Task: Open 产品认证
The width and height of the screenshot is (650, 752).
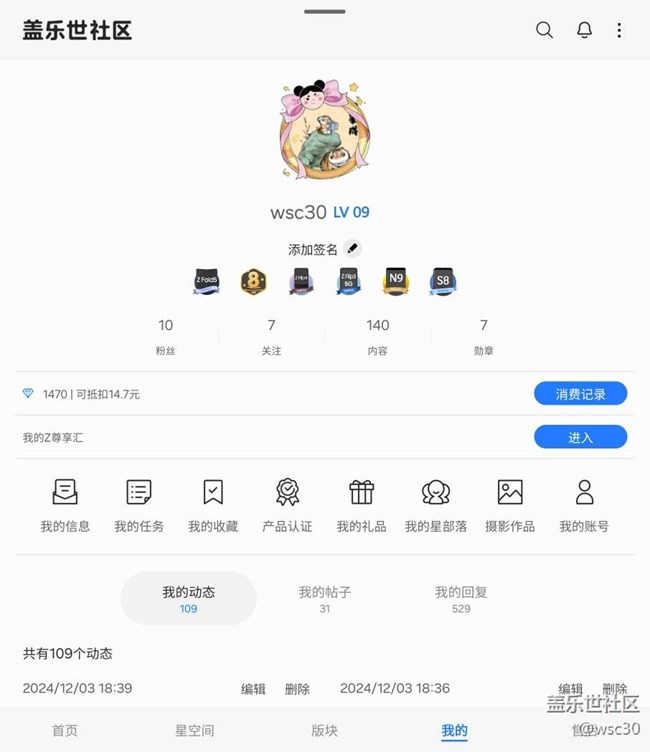Action: (287, 505)
